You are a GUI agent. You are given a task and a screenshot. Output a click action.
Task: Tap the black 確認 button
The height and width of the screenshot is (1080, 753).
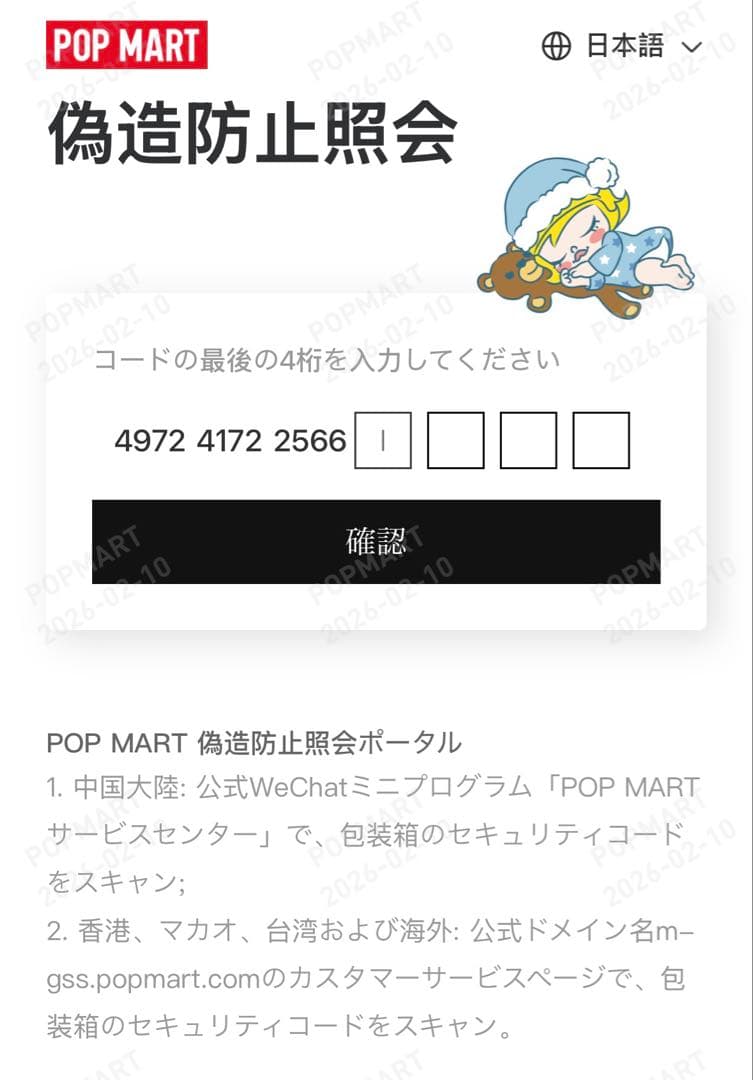pos(376,542)
